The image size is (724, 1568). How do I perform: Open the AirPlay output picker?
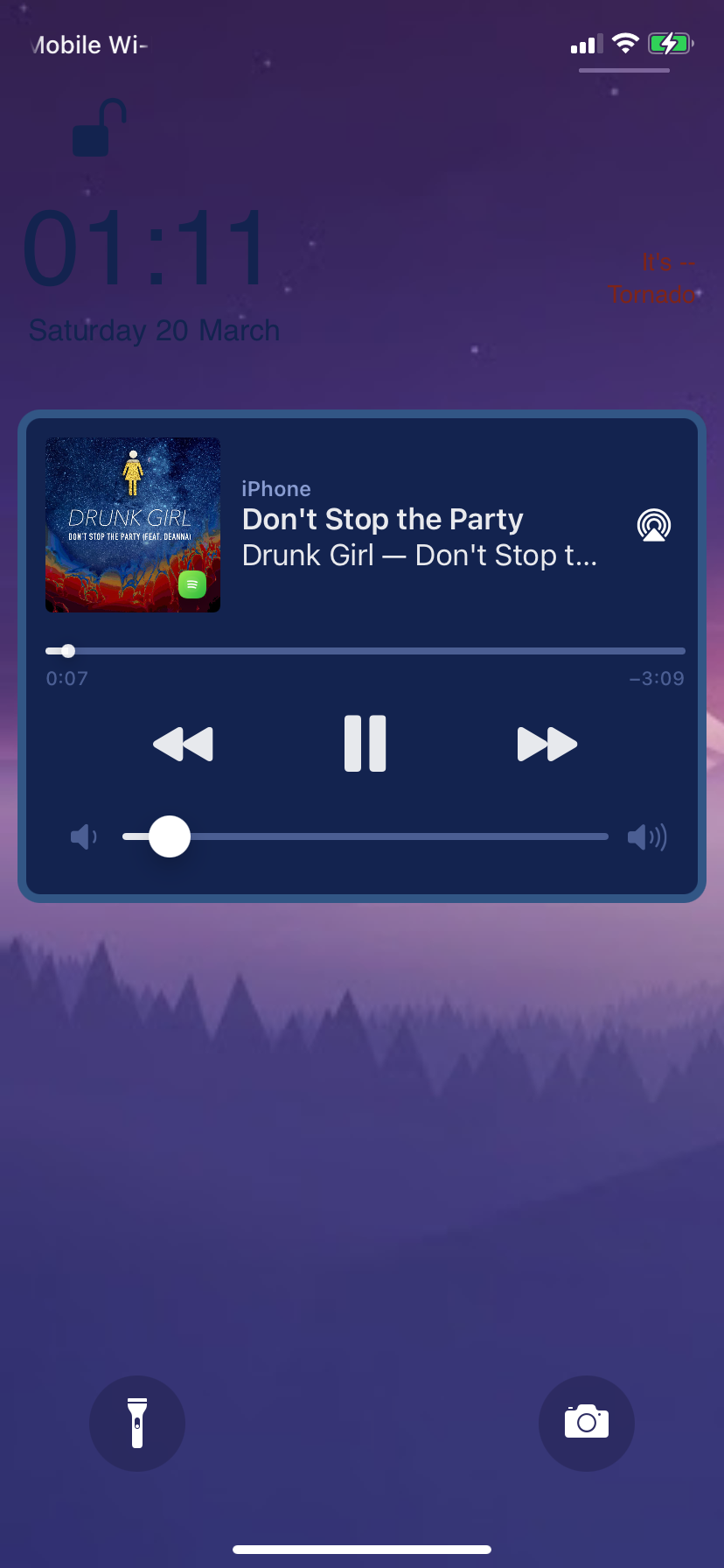[653, 525]
